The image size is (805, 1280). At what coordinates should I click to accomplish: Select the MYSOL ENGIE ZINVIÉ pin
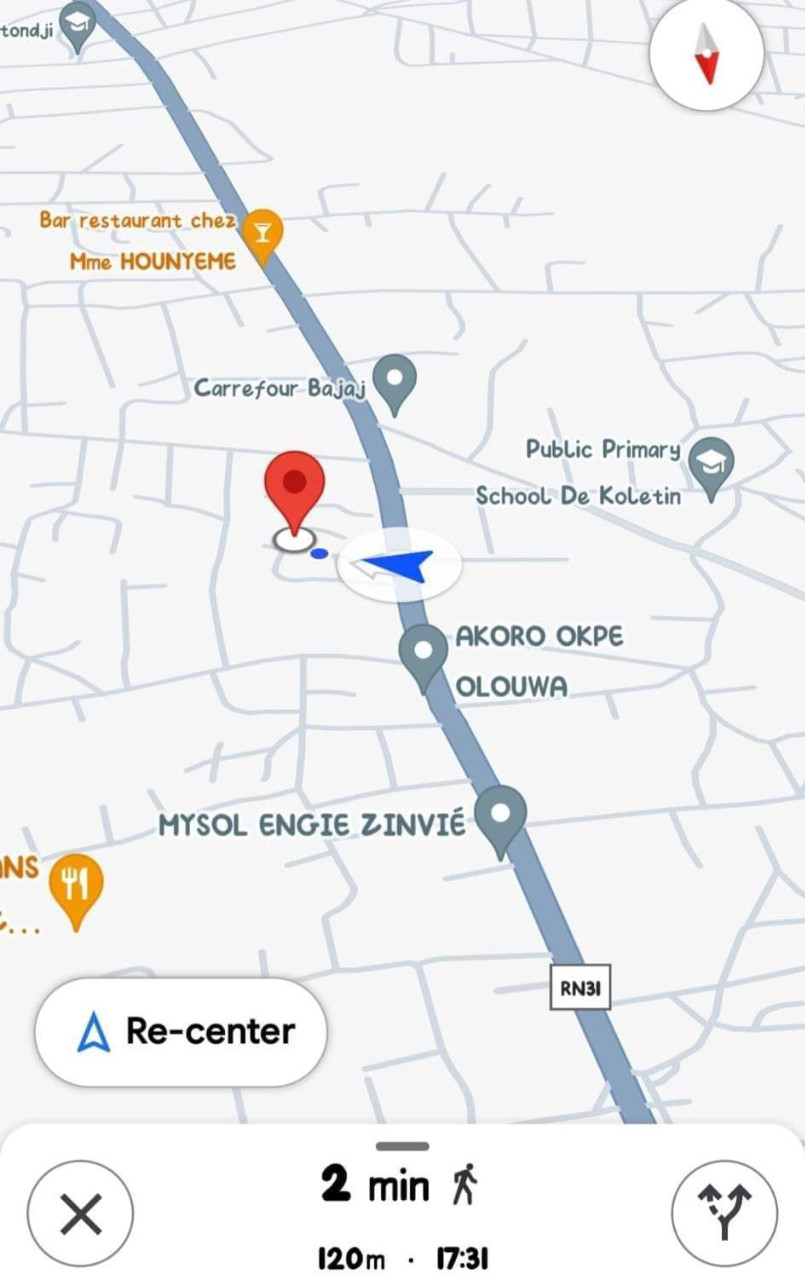coord(500,815)
